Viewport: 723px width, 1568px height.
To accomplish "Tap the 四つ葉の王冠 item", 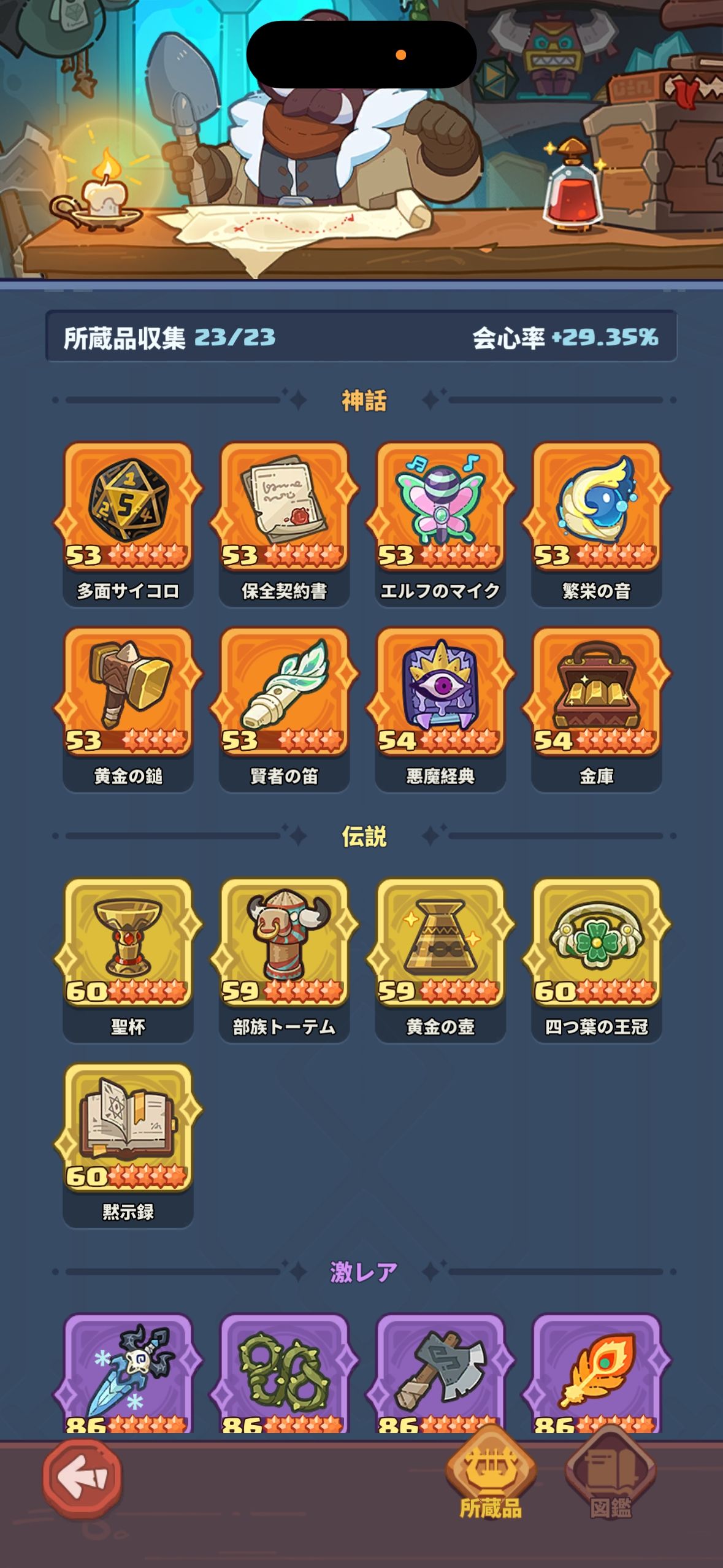I will (596, 943).
